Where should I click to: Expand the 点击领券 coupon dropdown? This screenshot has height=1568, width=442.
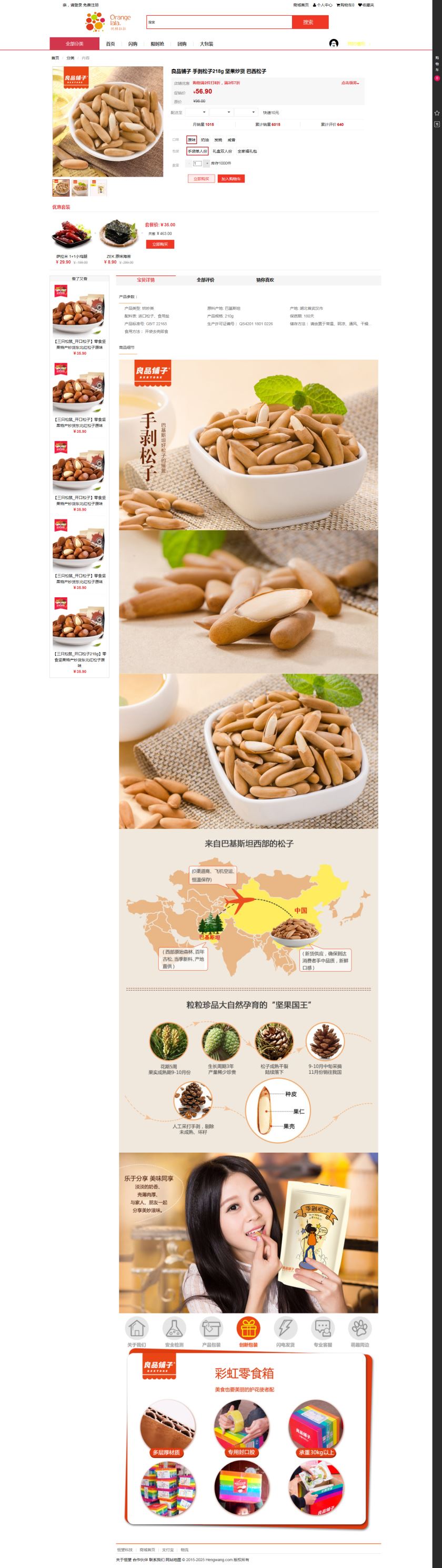(349, 83)
